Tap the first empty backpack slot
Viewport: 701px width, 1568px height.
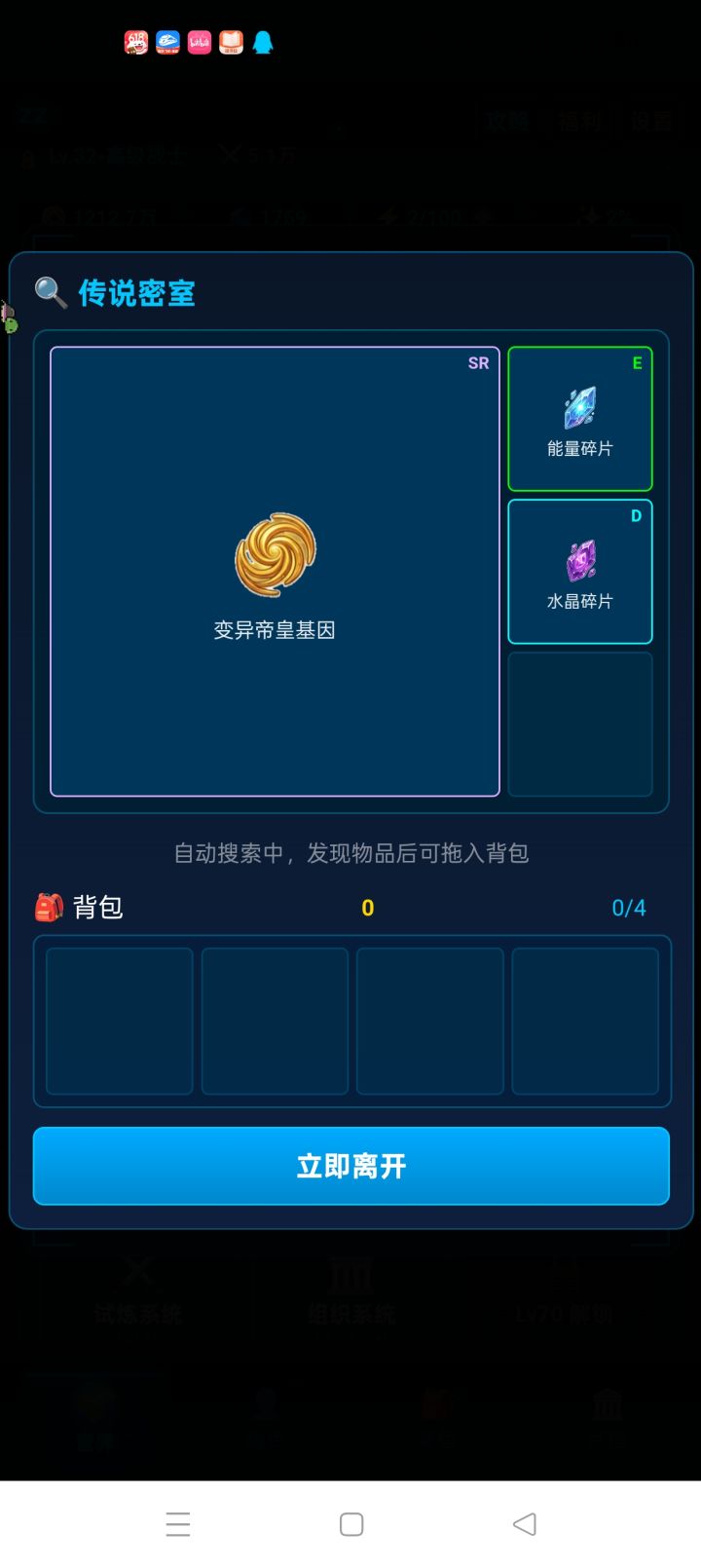click(118, 1020)
